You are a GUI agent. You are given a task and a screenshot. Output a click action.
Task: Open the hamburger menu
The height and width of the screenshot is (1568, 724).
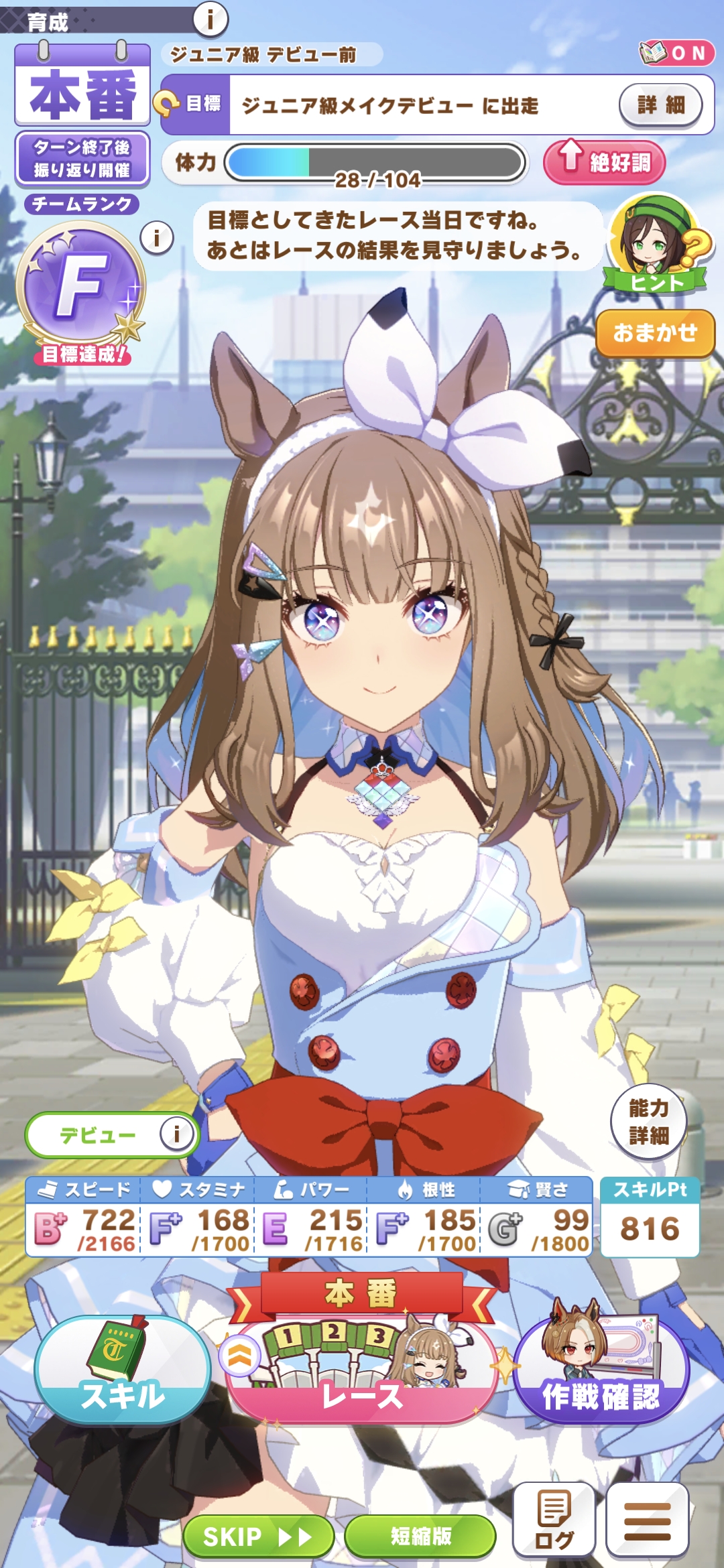647,1520
